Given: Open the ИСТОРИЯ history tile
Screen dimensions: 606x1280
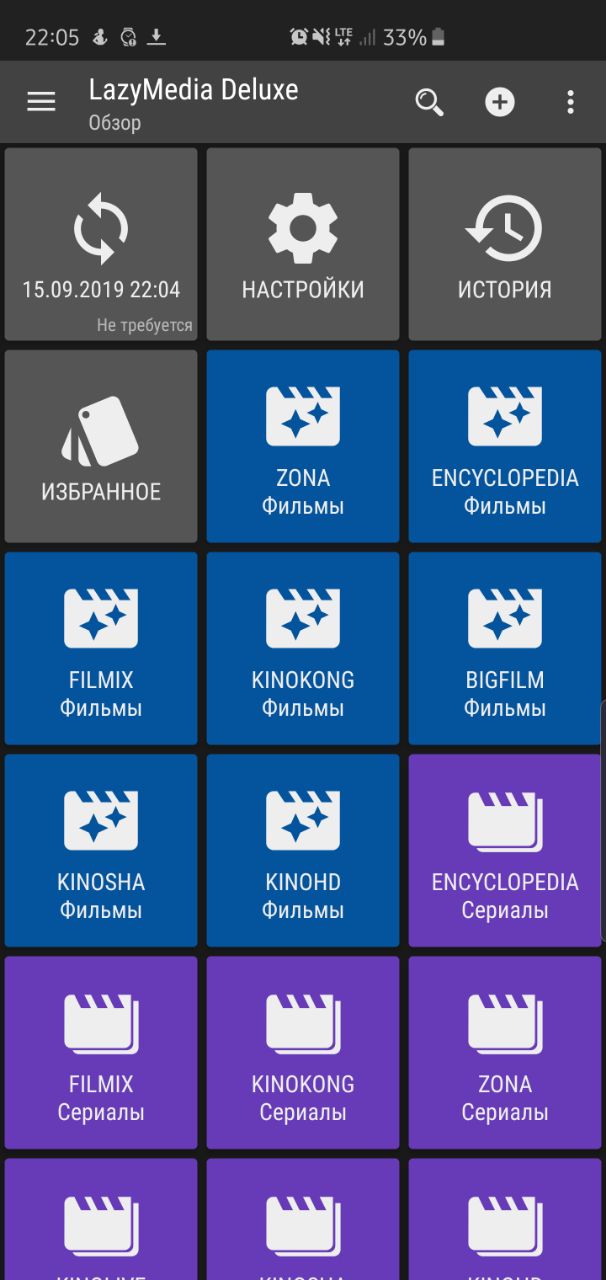Looking at the screenshot, I should 505,245.
